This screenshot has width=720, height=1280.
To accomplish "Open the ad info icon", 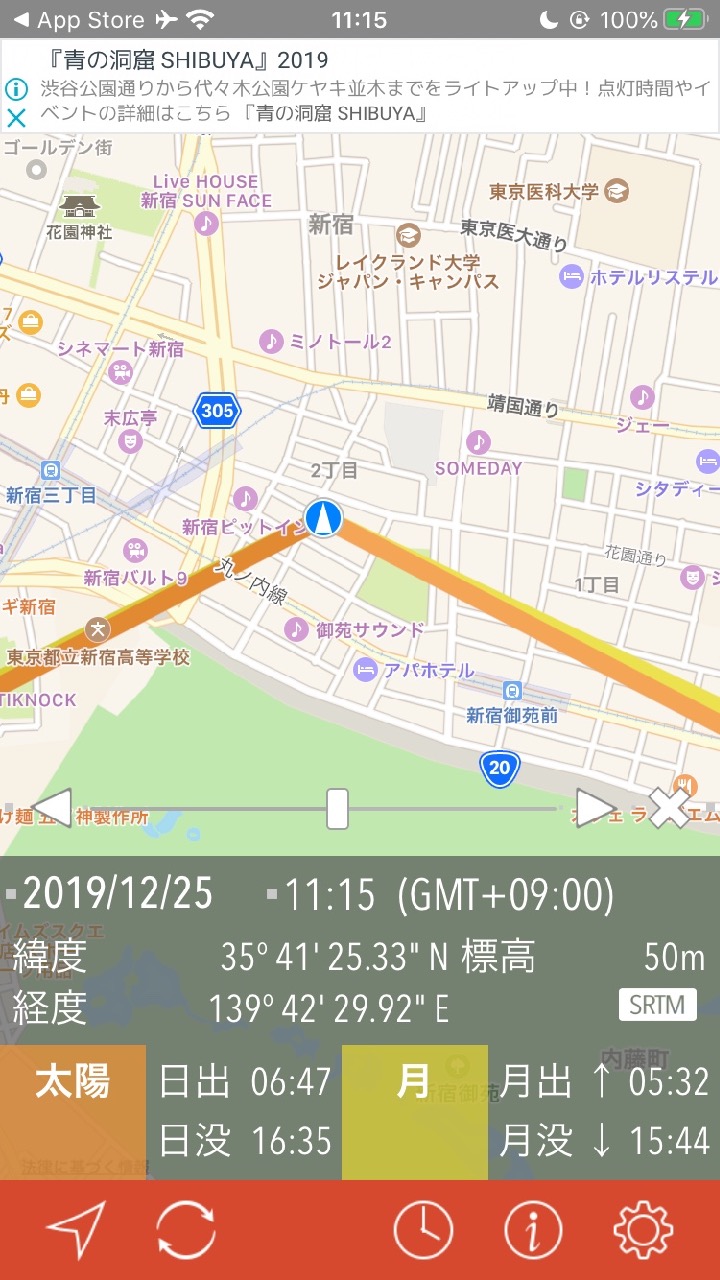I will (15, 88).
